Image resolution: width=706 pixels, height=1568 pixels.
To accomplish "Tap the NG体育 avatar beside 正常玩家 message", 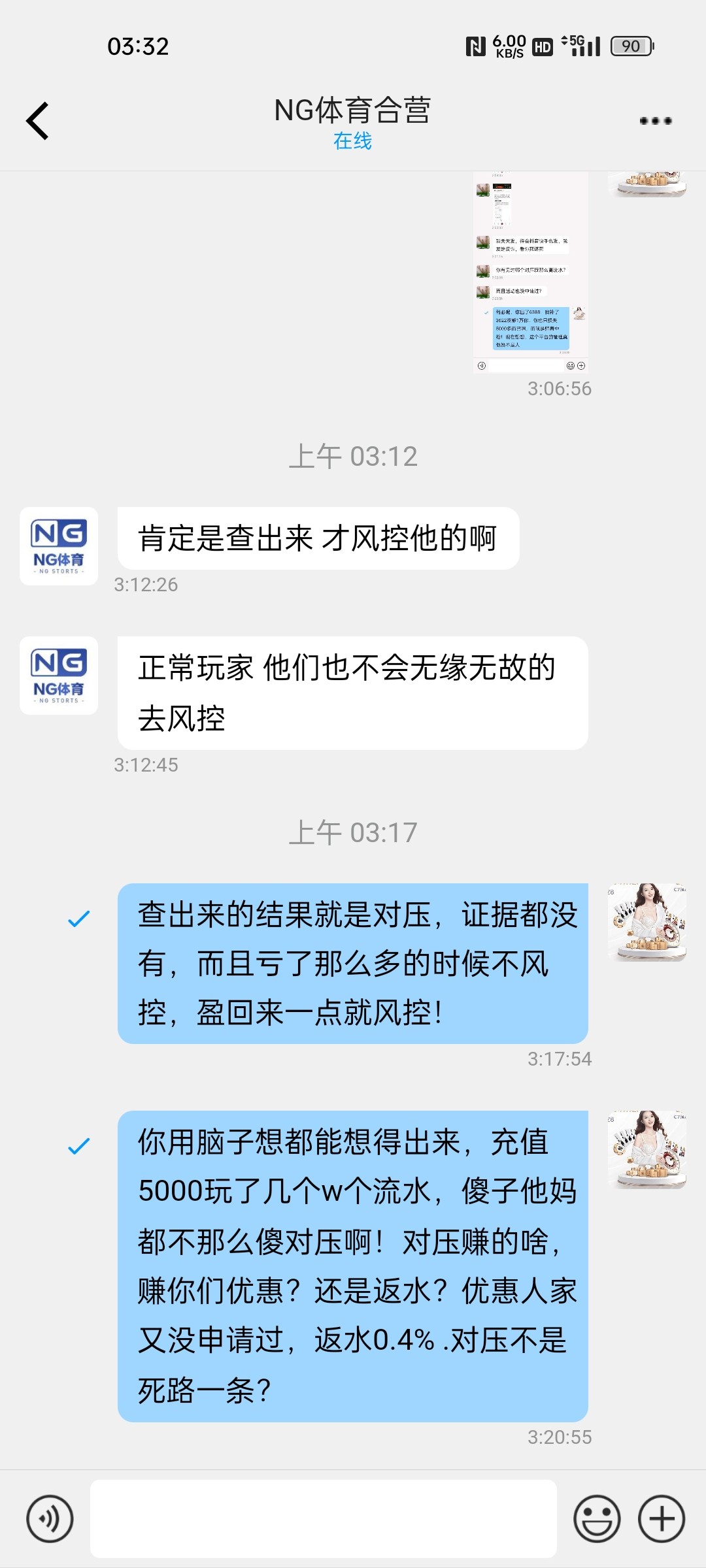I will click(x=58, y=678).
